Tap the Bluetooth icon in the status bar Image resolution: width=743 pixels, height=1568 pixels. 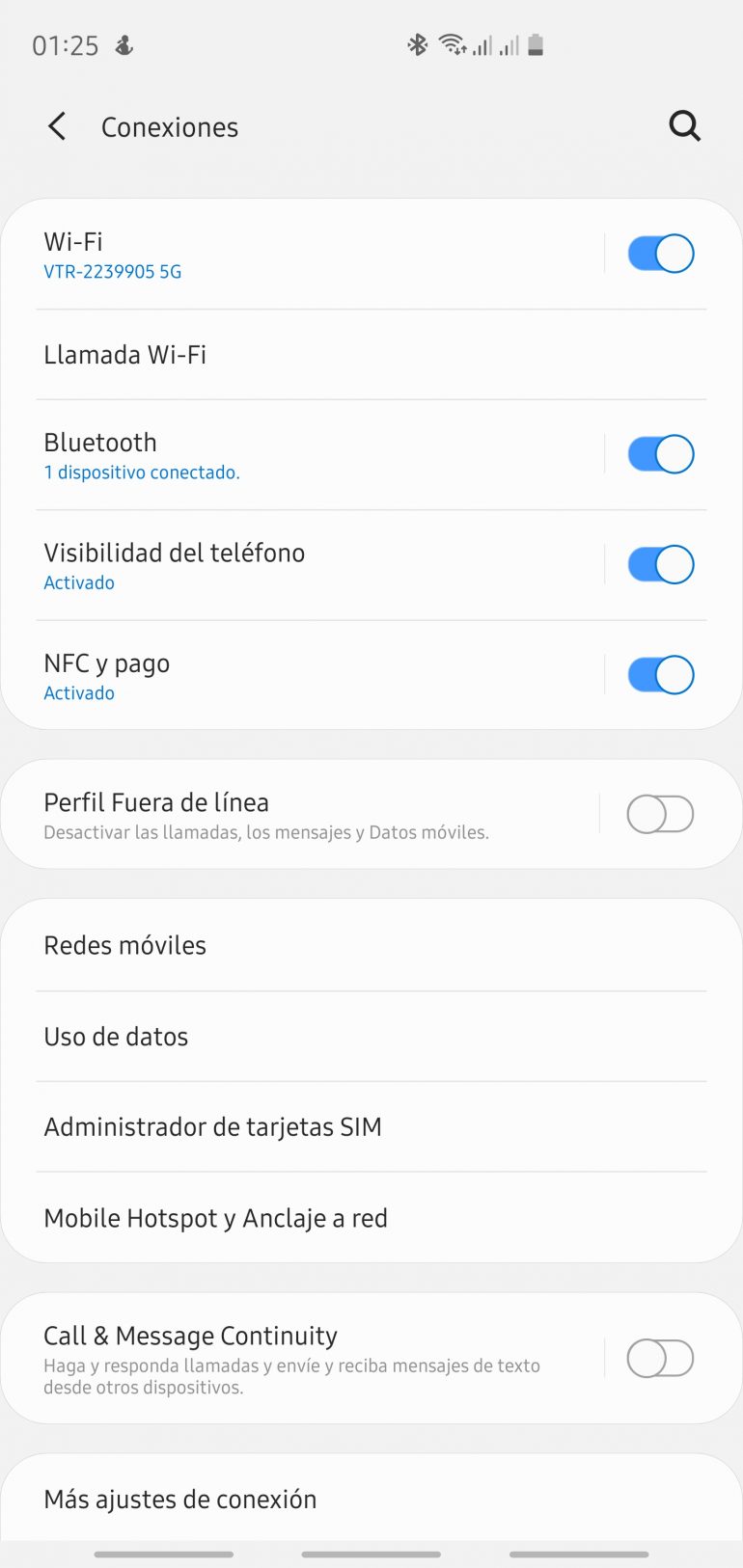click(x=419, y=43)
